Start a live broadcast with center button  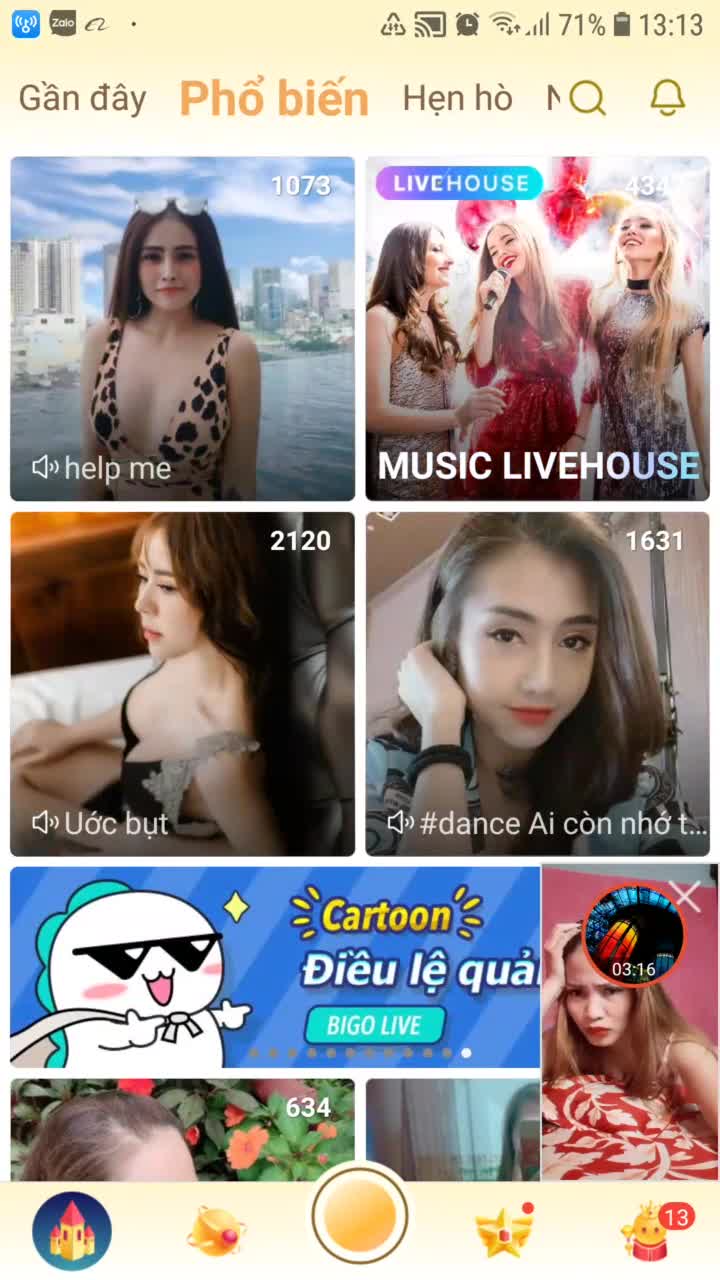coord(360,1217)
